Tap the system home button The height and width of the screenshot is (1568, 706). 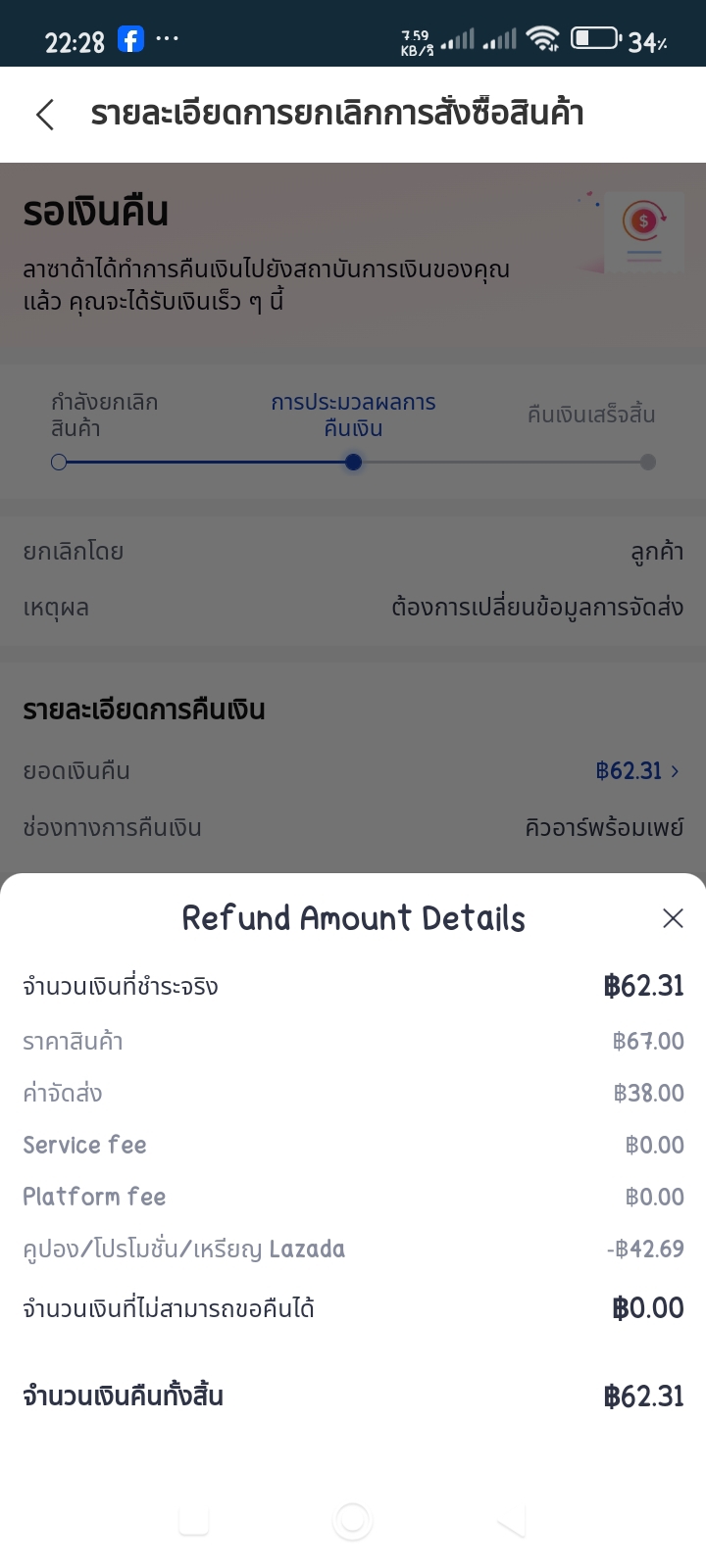click(x=352, y=1521)
